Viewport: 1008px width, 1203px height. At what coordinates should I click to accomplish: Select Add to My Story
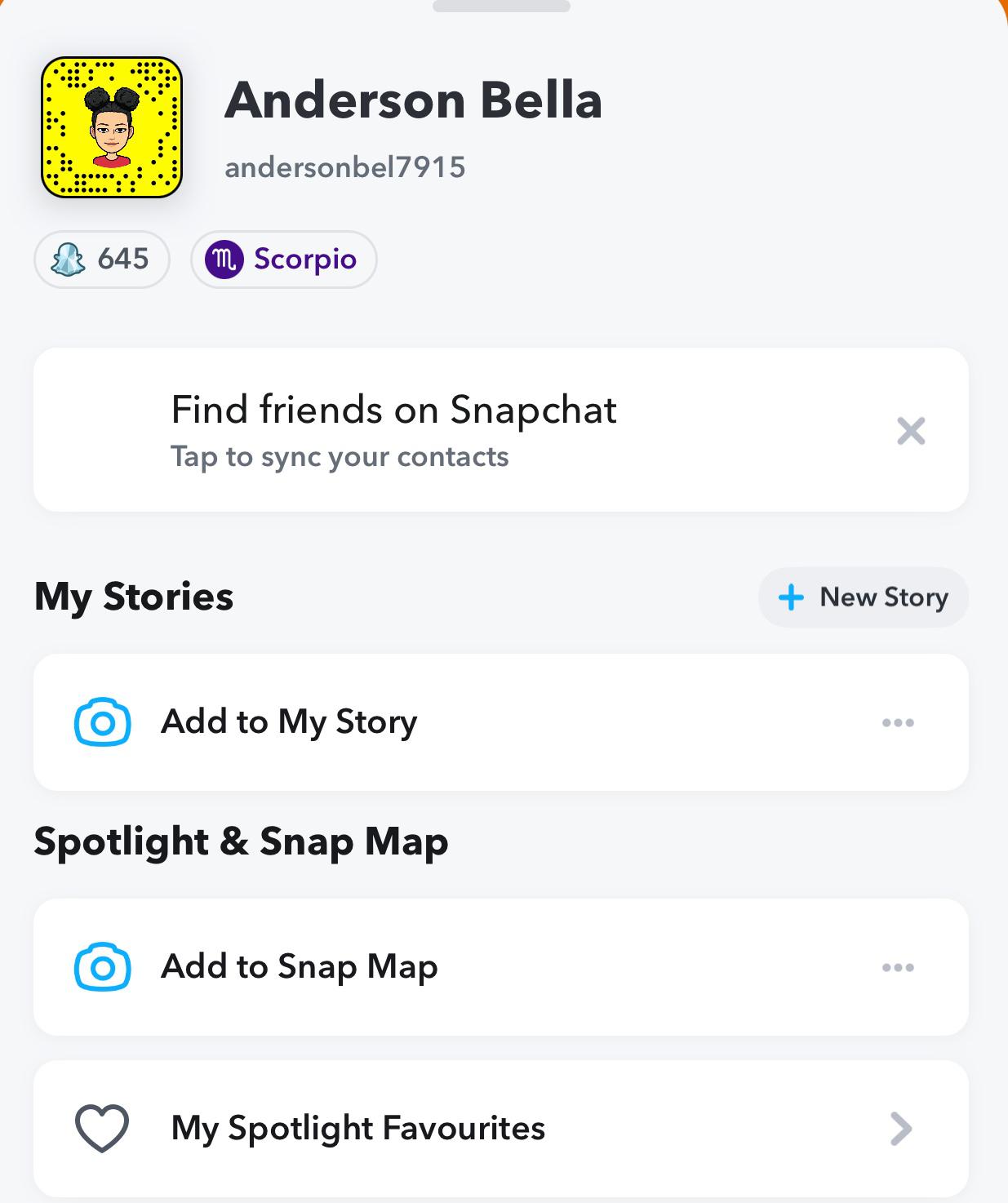[x=289, y=722]
